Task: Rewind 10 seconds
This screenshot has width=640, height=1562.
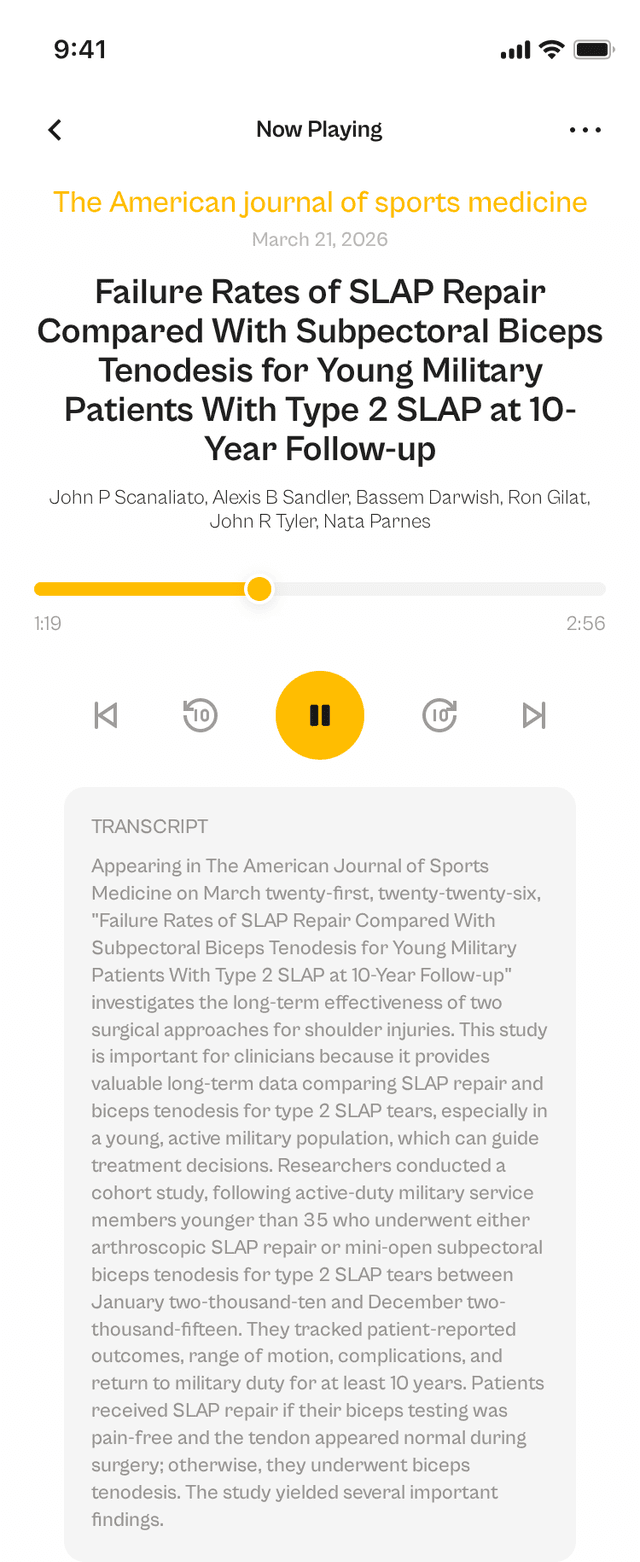Action: [x=200, y=715]
